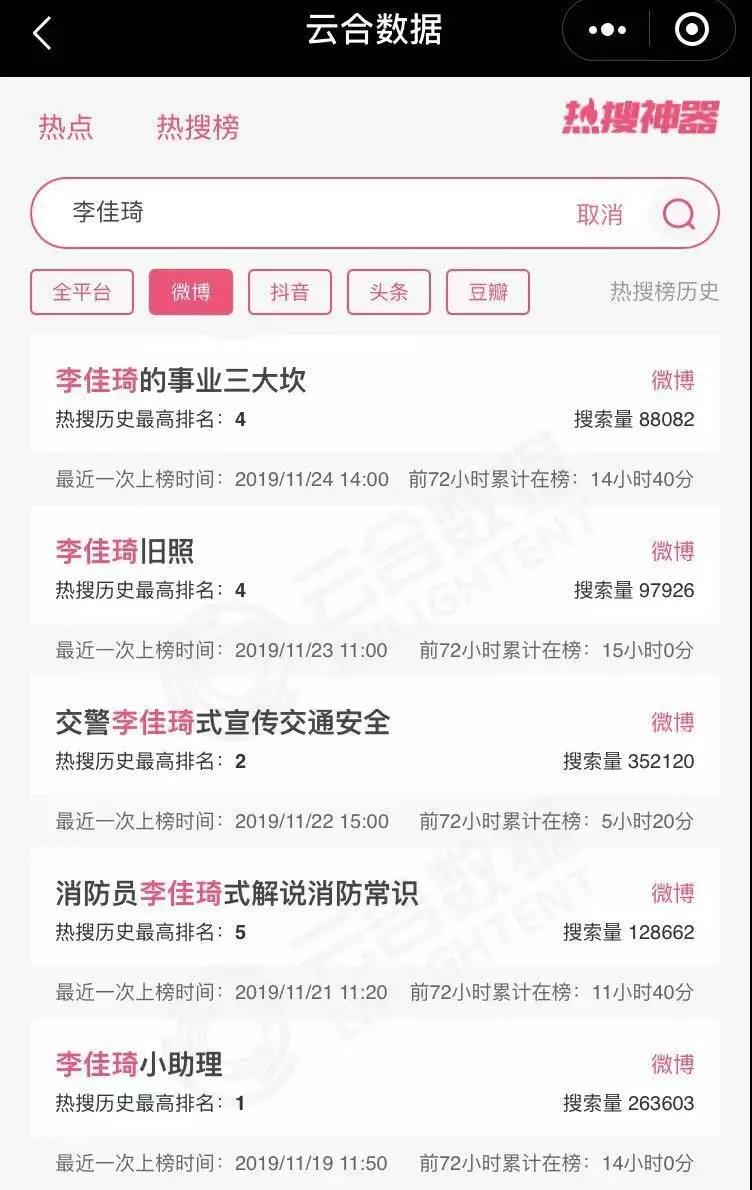Open the result 交警李佳琦式宣传交通安全
This screenshot has height=1190, width=752.
pyautogui.click(x=223, y=722)
